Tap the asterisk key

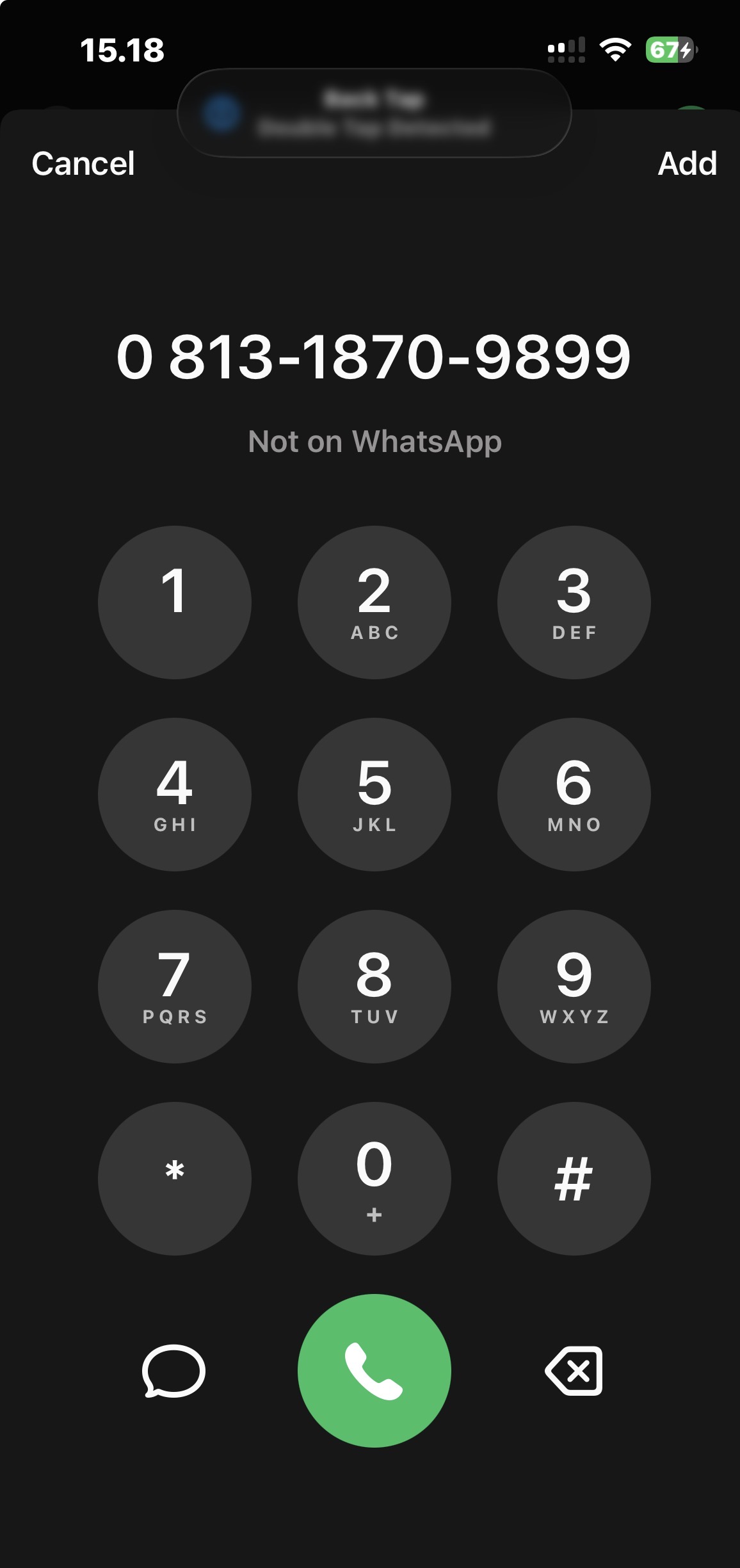point(174,1178)
